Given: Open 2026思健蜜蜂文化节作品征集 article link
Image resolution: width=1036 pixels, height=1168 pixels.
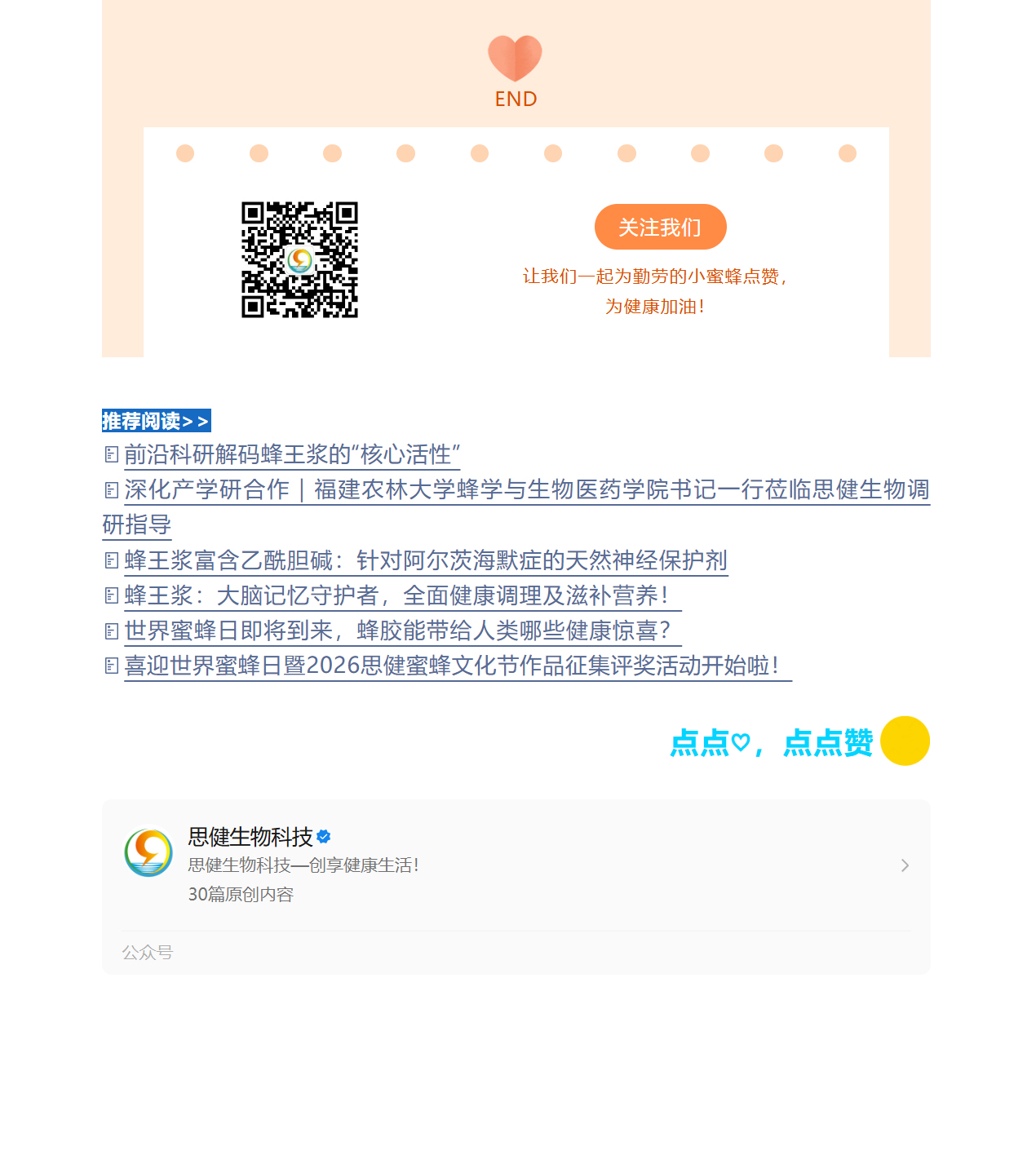Looking at the screenshot, I should click(458, 666).
